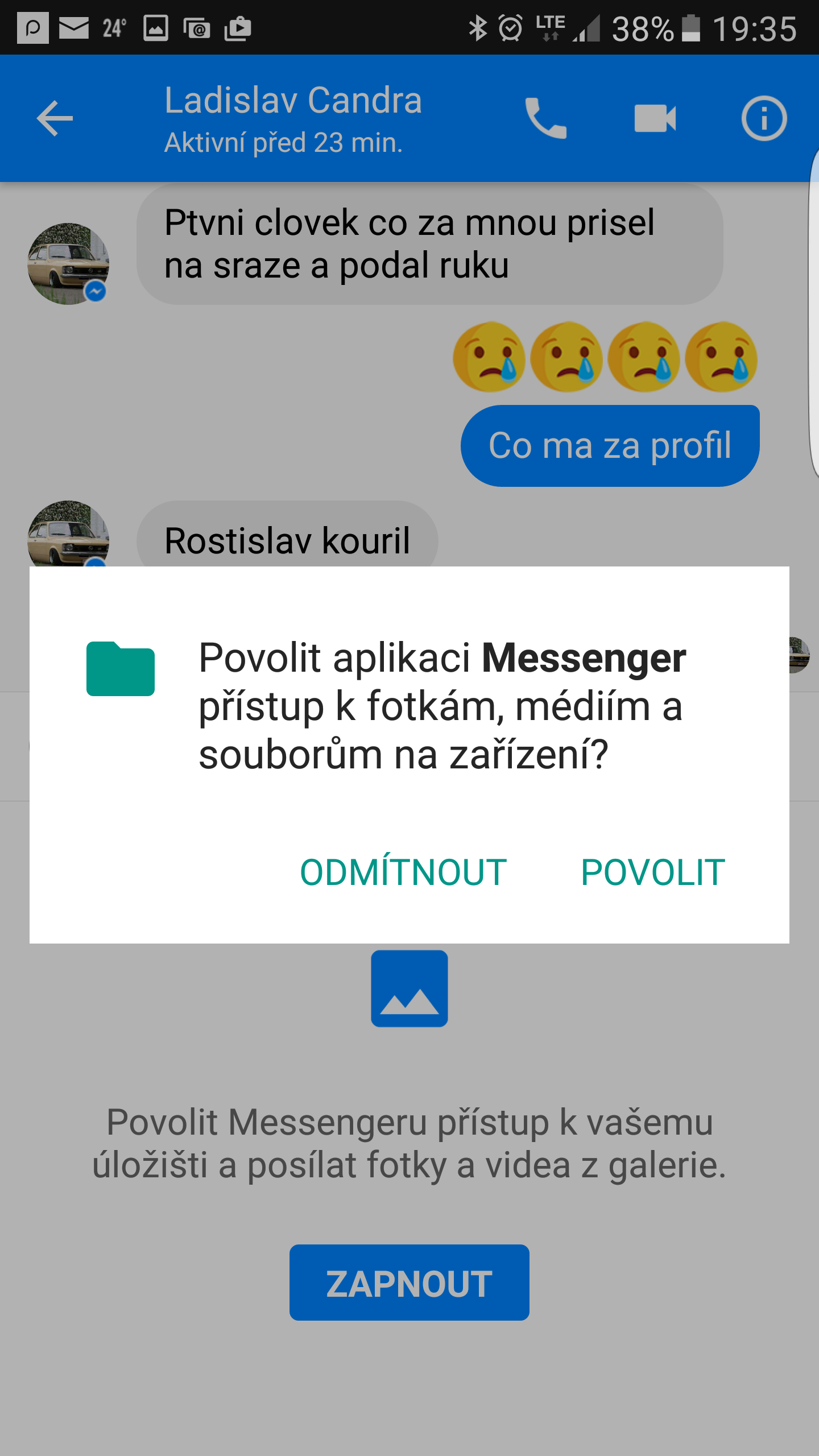Go back from Ladislav Candra chat

55,118
